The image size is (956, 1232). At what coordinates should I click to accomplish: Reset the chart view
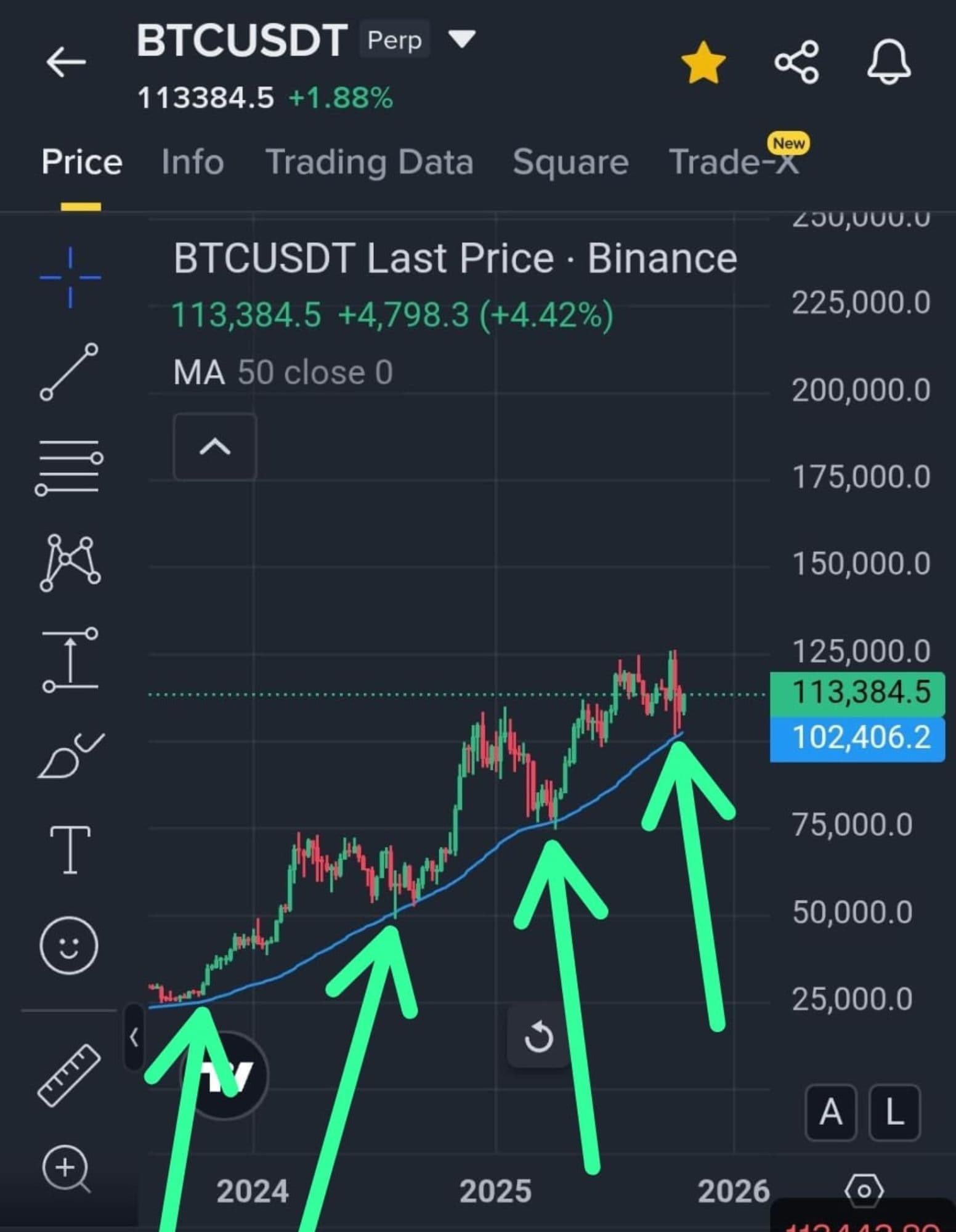pyautogui.click(x=538, y=1036)
